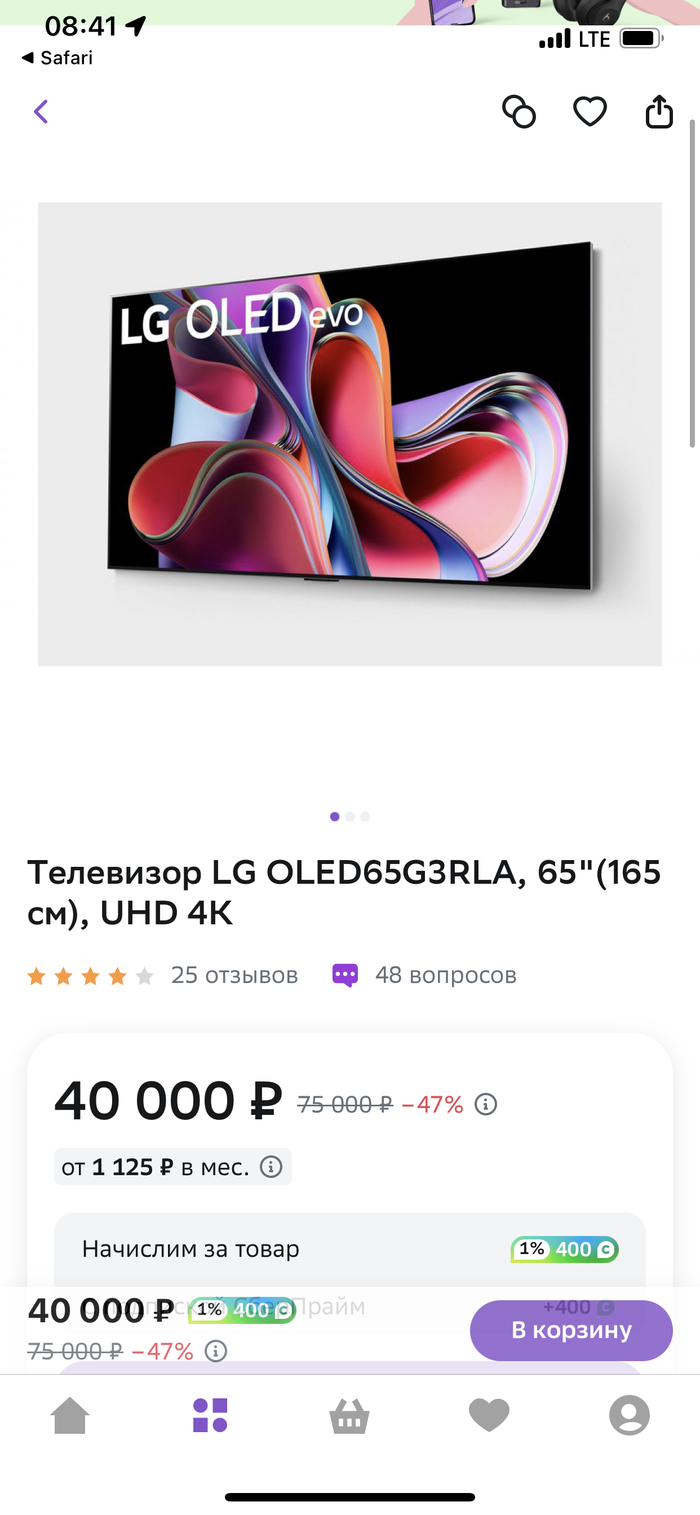Image resolution: width=700 pixels, height=1515 pixels.
Task: Open the shopping basket tab
Action: pyautogui.click(x=350, y=1416)
